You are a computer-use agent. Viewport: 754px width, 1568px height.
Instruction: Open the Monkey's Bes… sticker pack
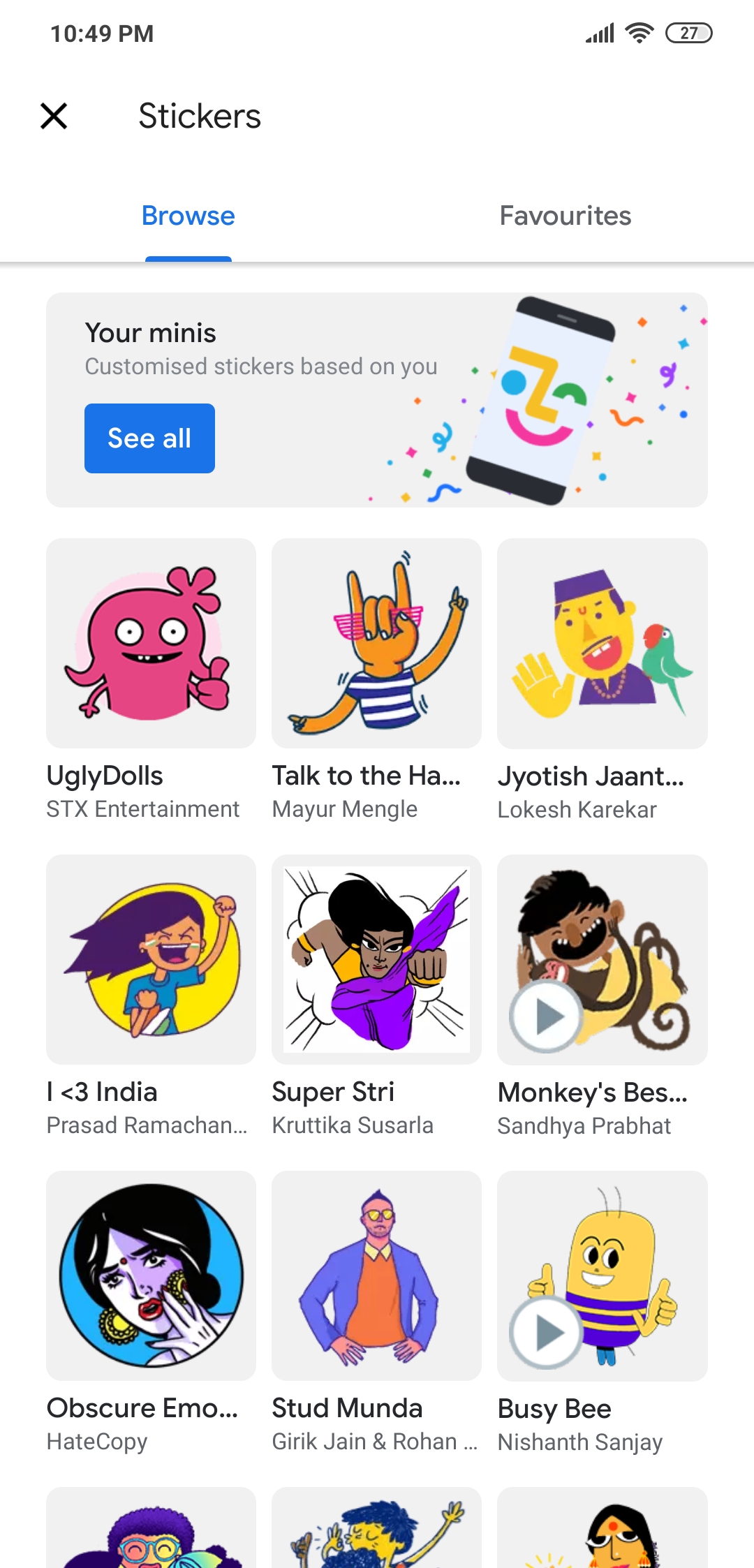pos(602,959)
